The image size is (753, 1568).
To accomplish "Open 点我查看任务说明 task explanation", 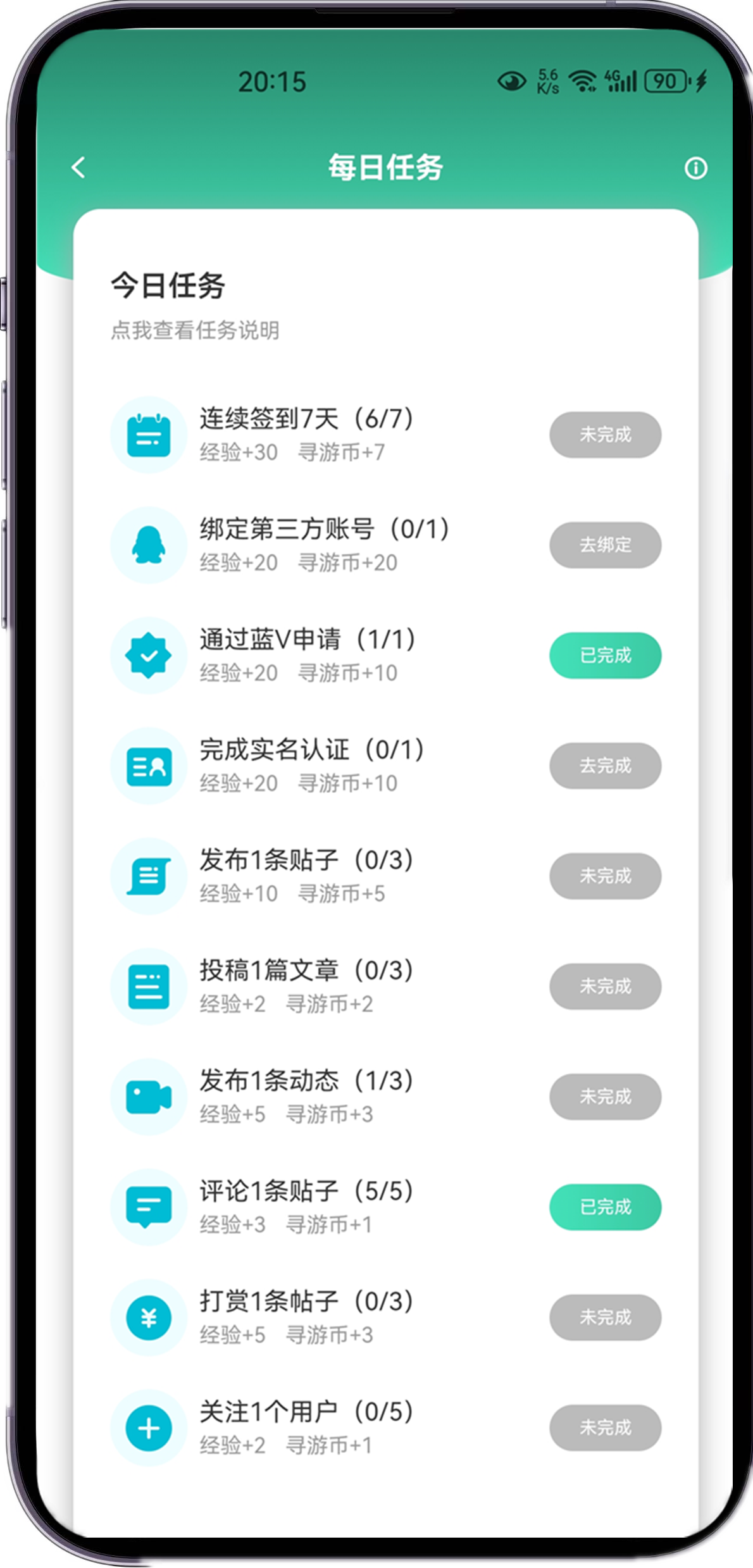I will 195,330.
